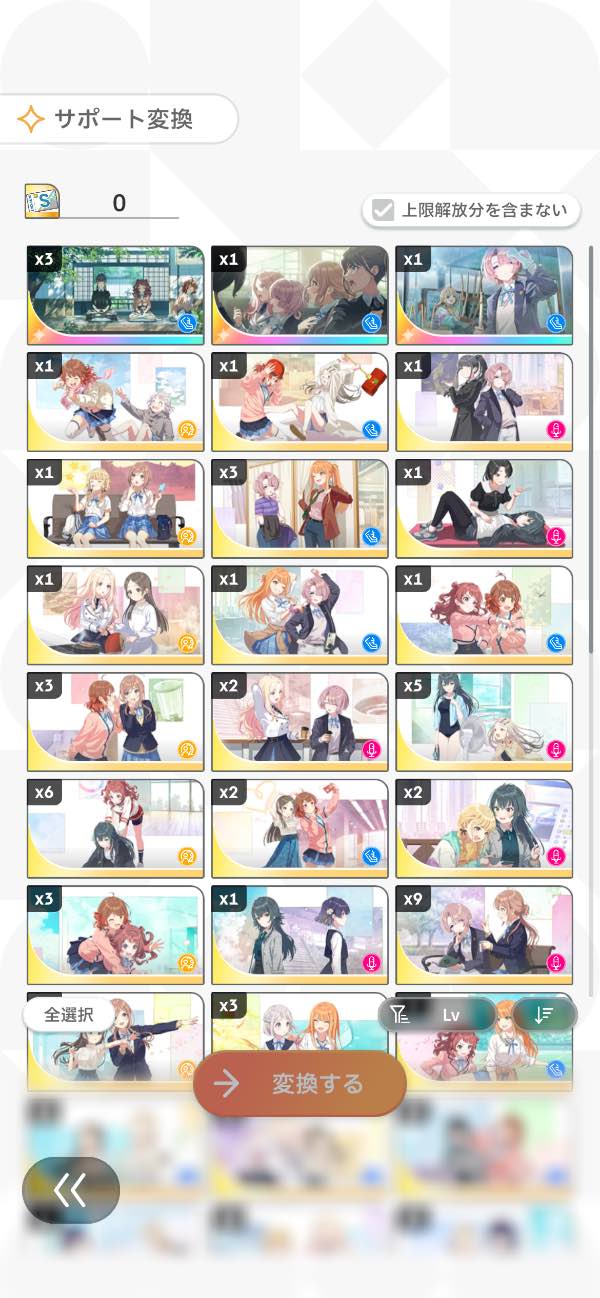Select the x9 support card
This screenshot has height=1298, width=600.
[484, 934]
